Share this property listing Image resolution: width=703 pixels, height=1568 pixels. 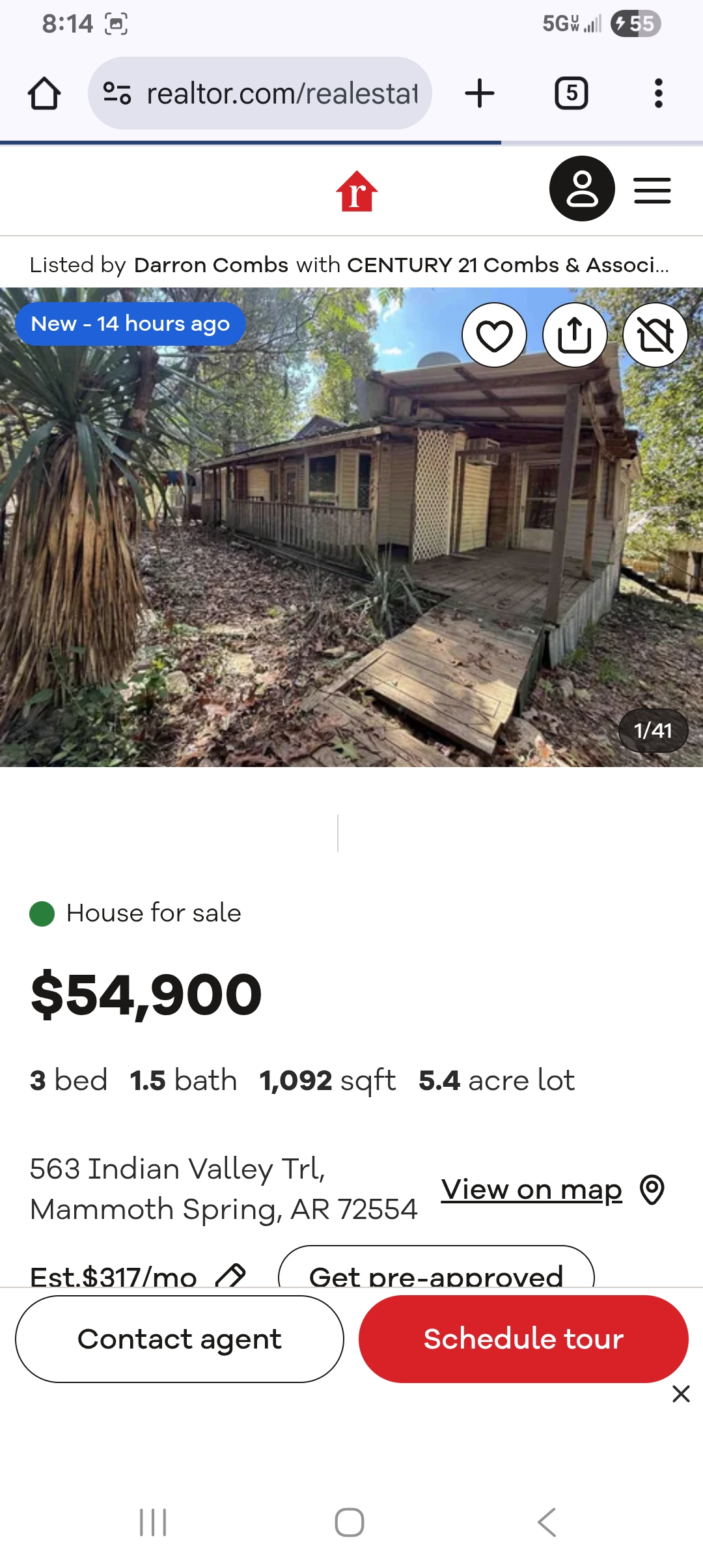pos(575,335)
